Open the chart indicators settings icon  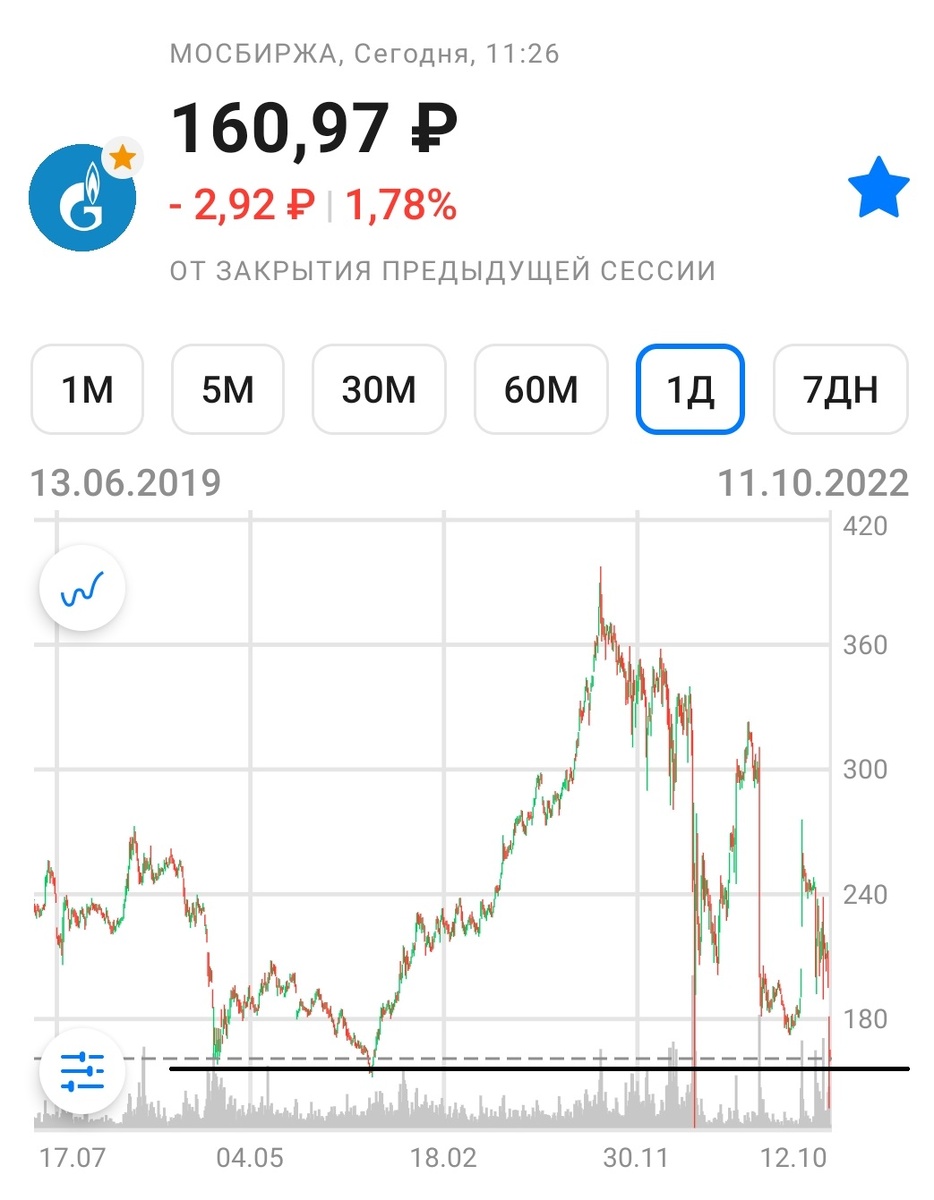[82, 1070]
